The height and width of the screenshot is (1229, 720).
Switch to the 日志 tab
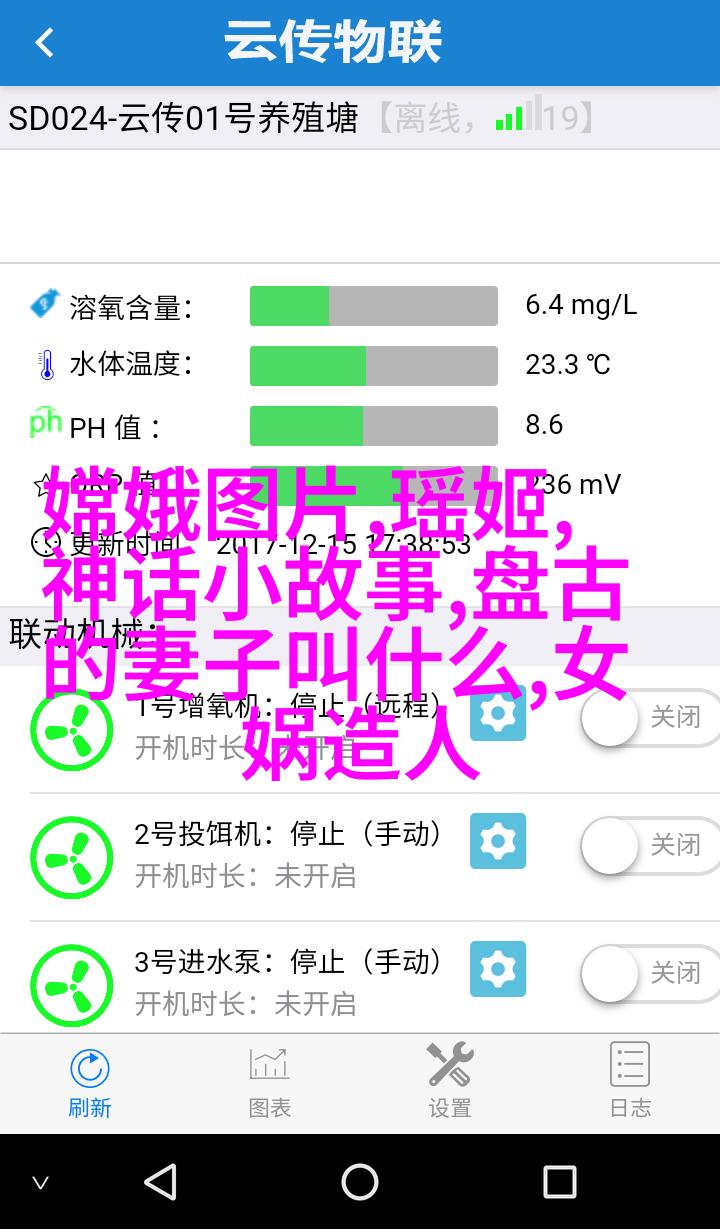coord(630,1081)
